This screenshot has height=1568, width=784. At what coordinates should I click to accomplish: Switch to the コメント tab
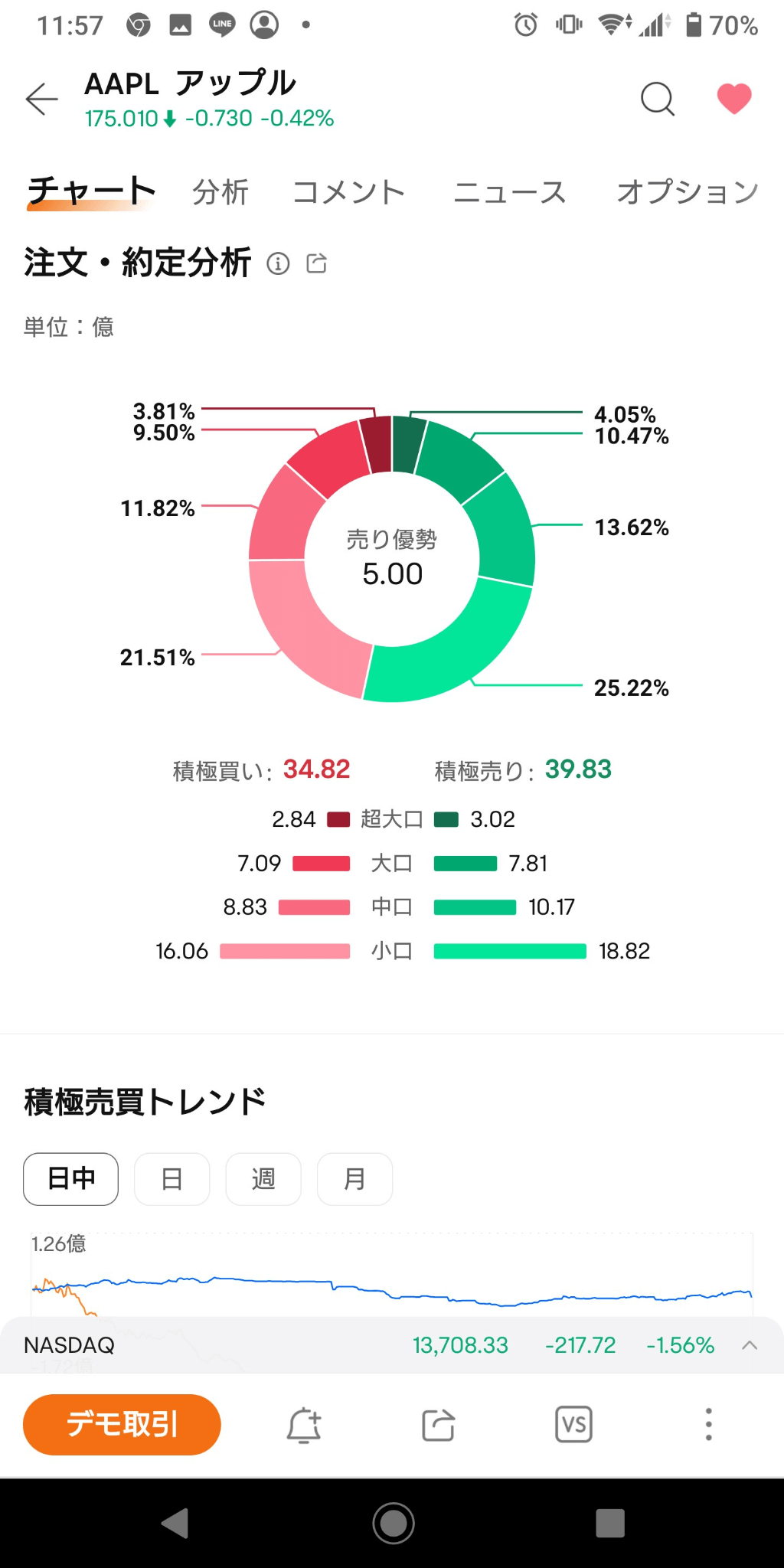[x=349, y=192]
